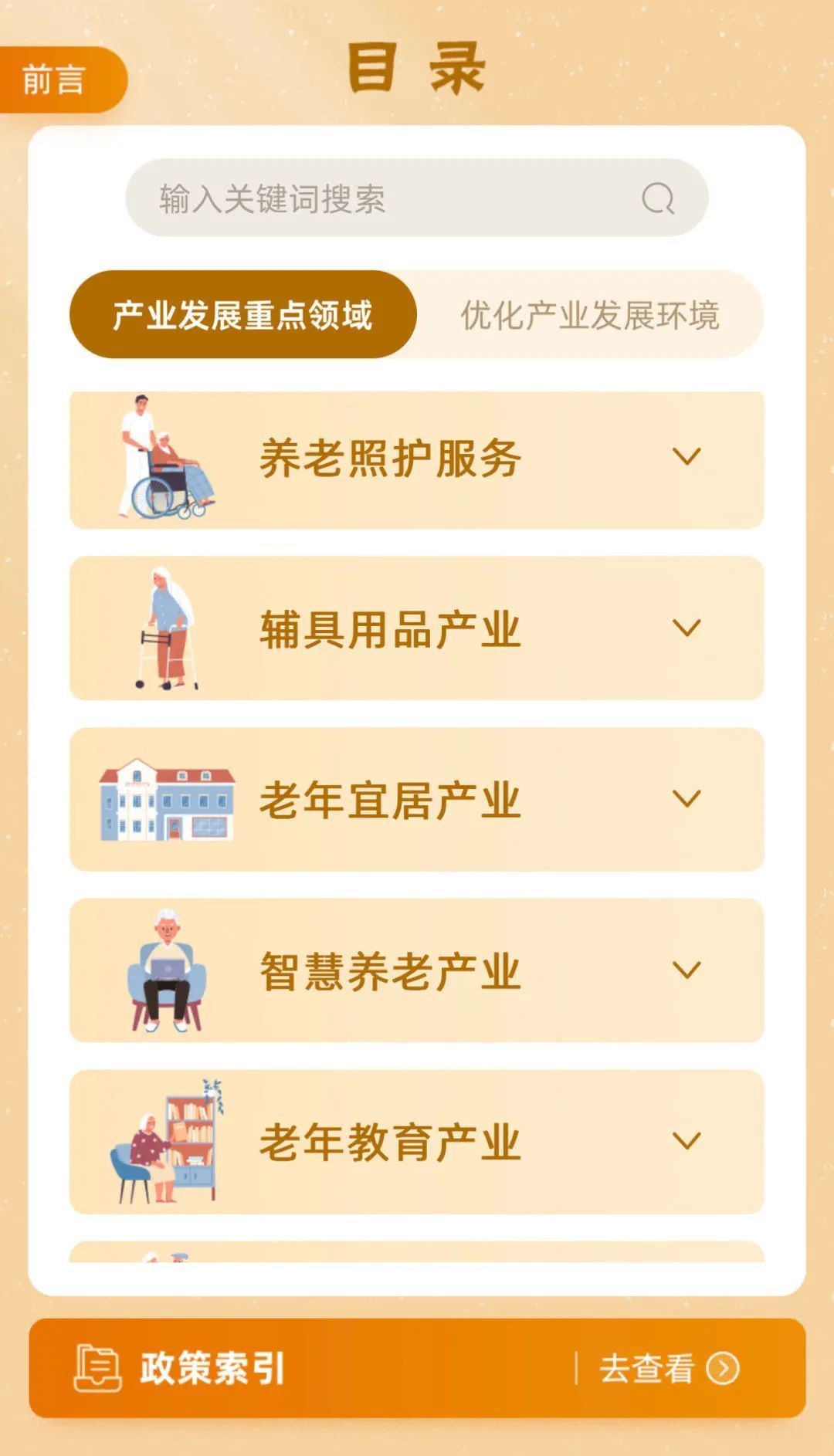Open 政策索引 via 去查看

(x=669, y=1369)
